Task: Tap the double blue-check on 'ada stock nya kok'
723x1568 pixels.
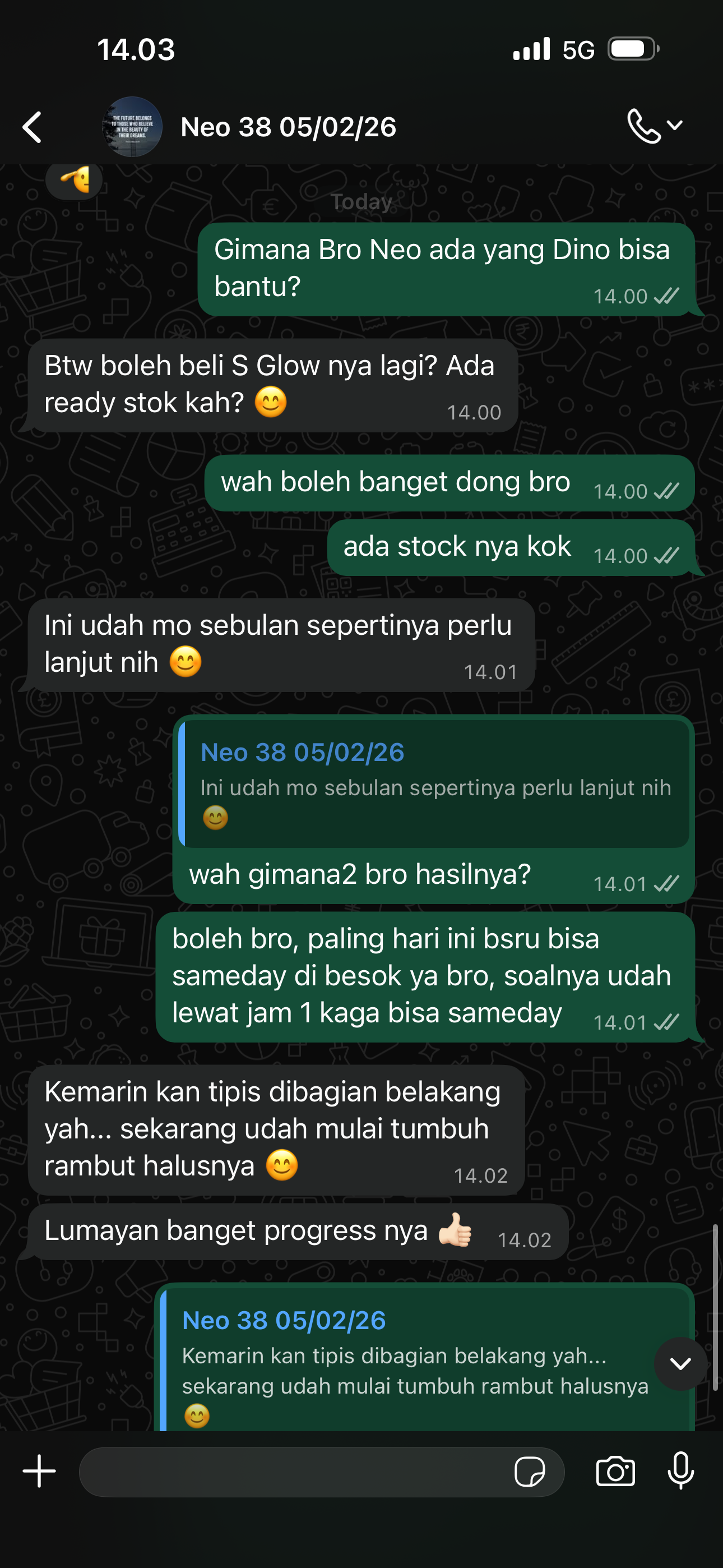Action: (x=667, y=555)
